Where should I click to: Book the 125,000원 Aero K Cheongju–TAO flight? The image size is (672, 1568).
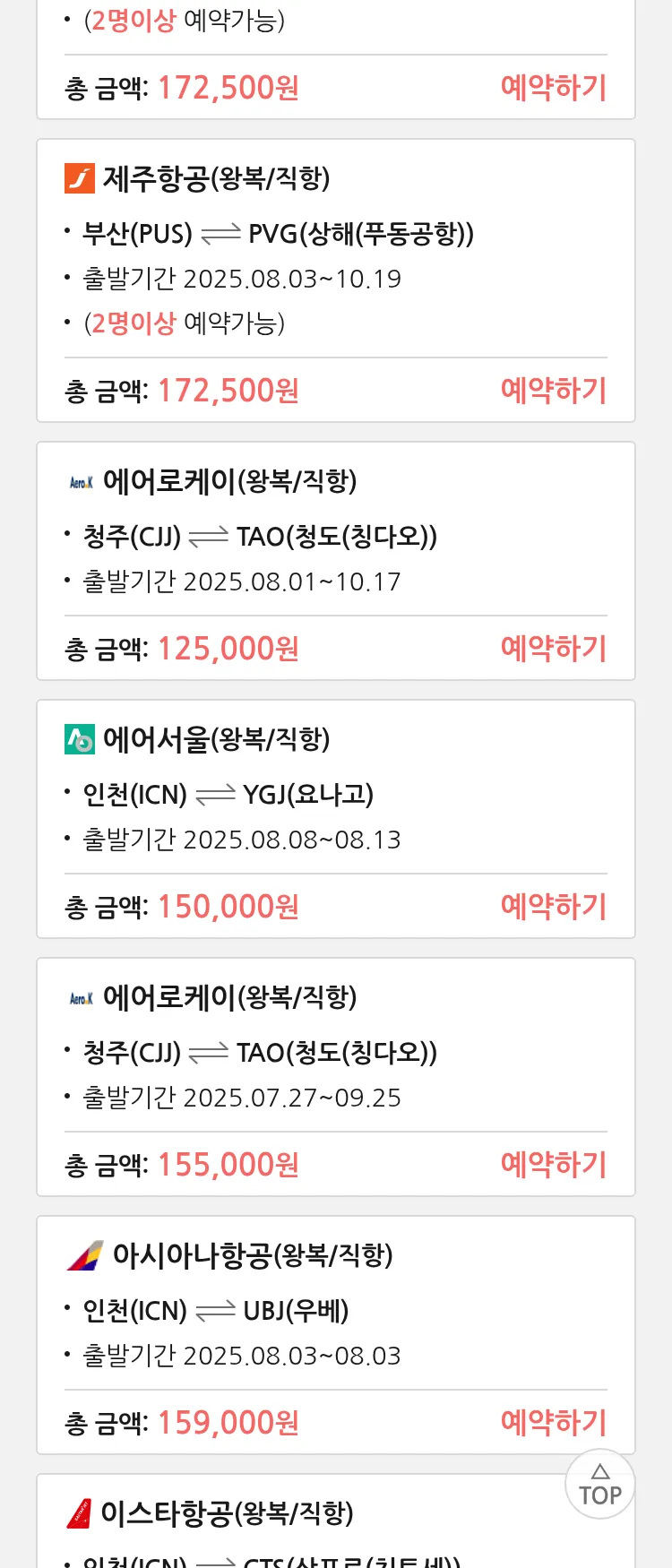pos(553,649)
